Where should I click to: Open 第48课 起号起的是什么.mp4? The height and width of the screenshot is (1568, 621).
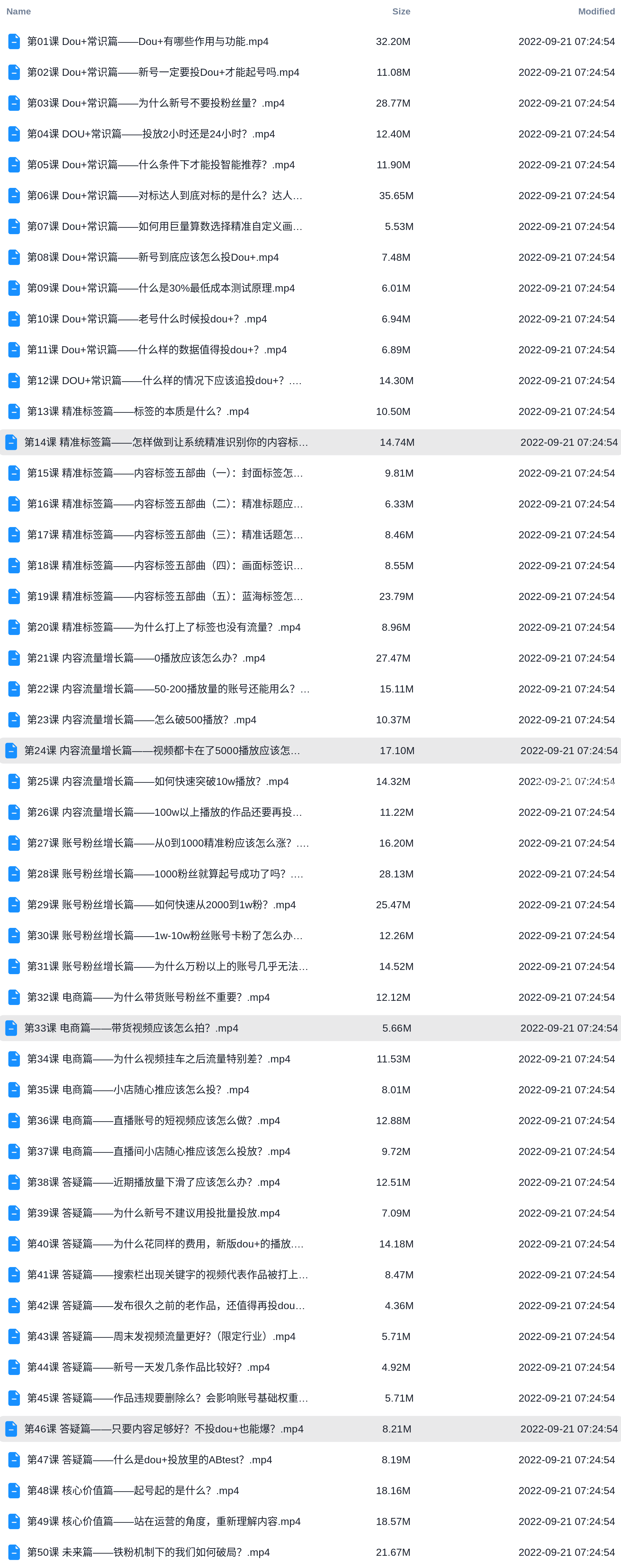pos(133,1490)
